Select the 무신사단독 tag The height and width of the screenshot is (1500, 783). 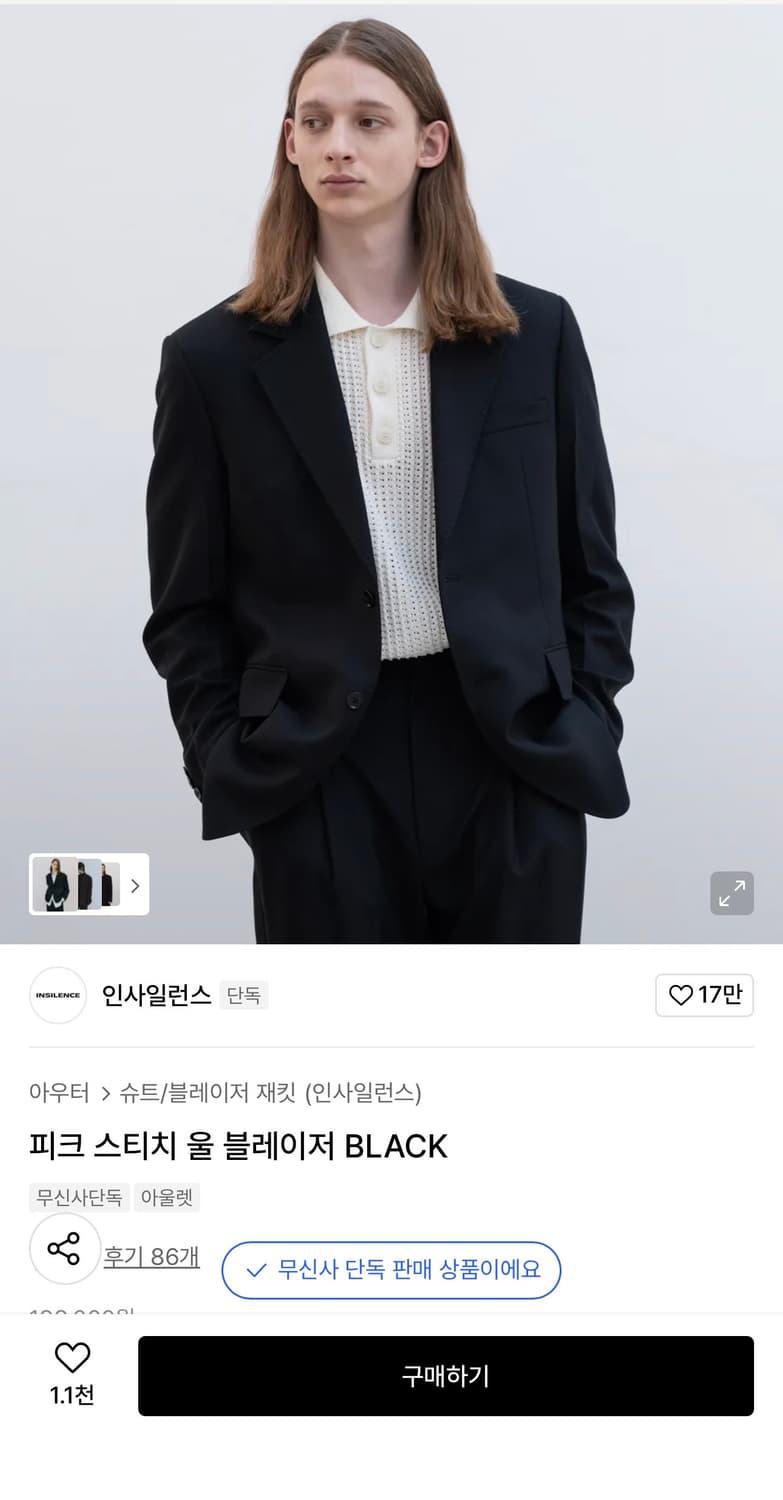(x=79, y=1197)
